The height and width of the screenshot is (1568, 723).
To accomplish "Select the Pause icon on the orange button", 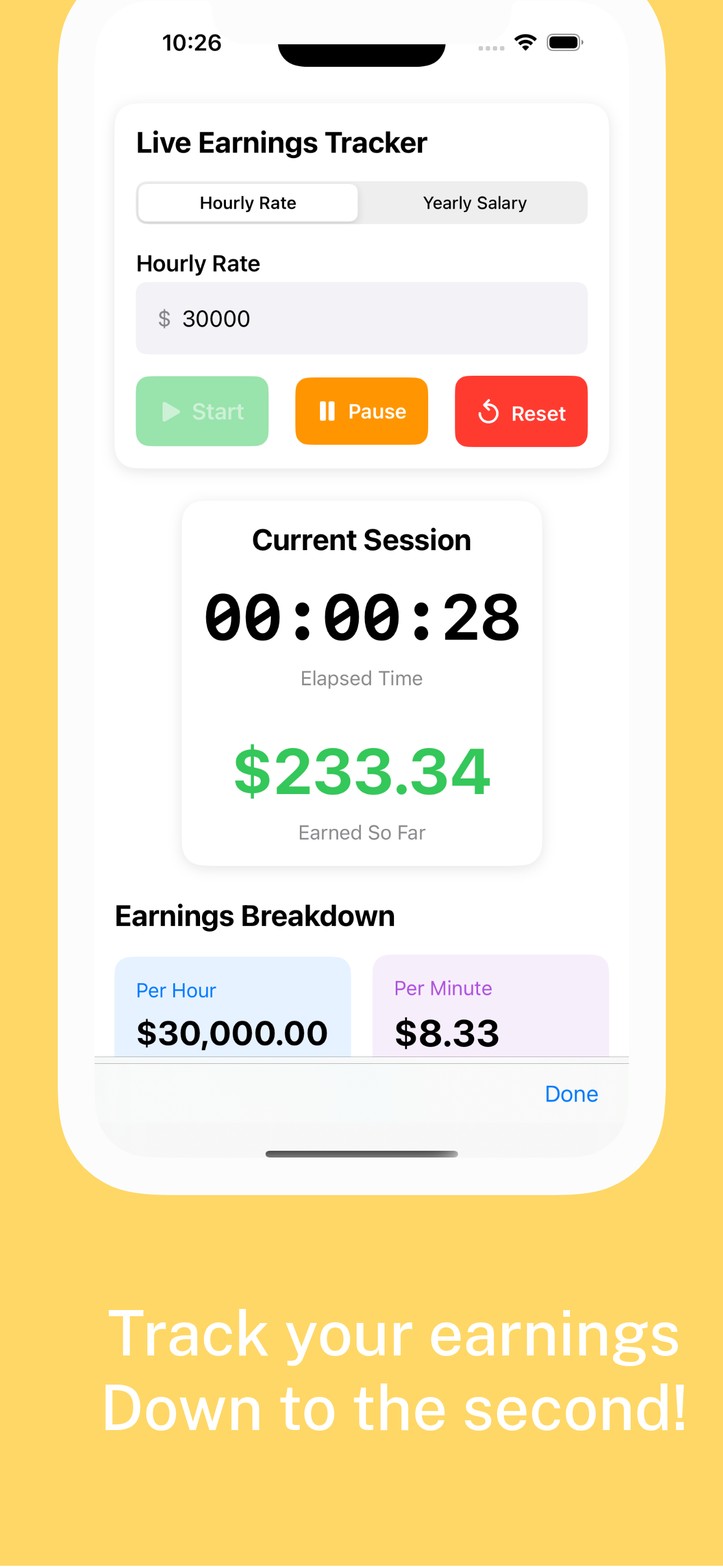I will click(327, 411).
